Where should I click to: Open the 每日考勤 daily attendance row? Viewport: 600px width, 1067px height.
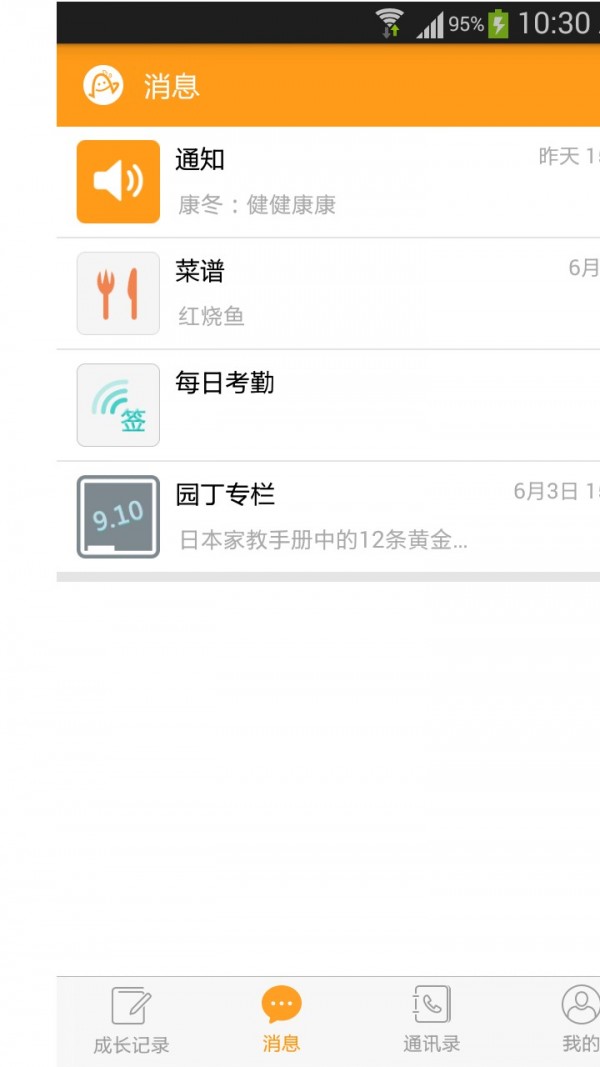[x=330, y=405]
